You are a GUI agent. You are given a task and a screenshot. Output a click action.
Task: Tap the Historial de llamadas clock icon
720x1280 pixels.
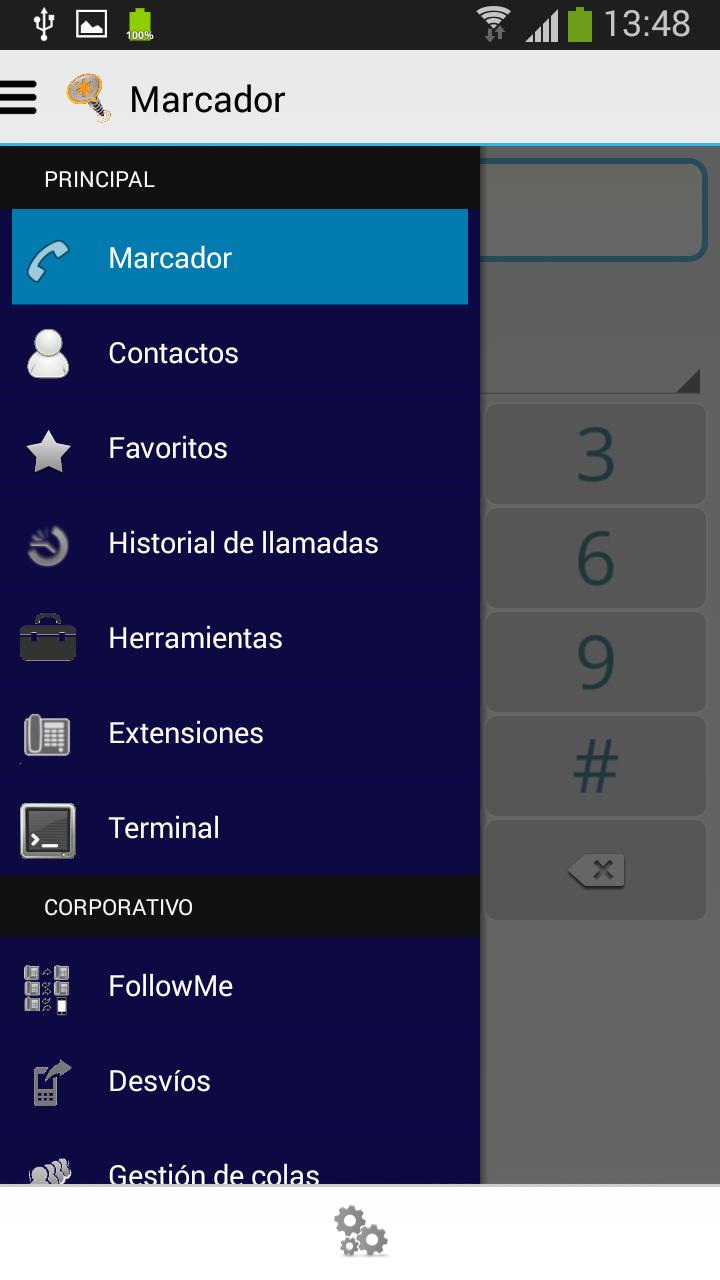coord(47,542)
